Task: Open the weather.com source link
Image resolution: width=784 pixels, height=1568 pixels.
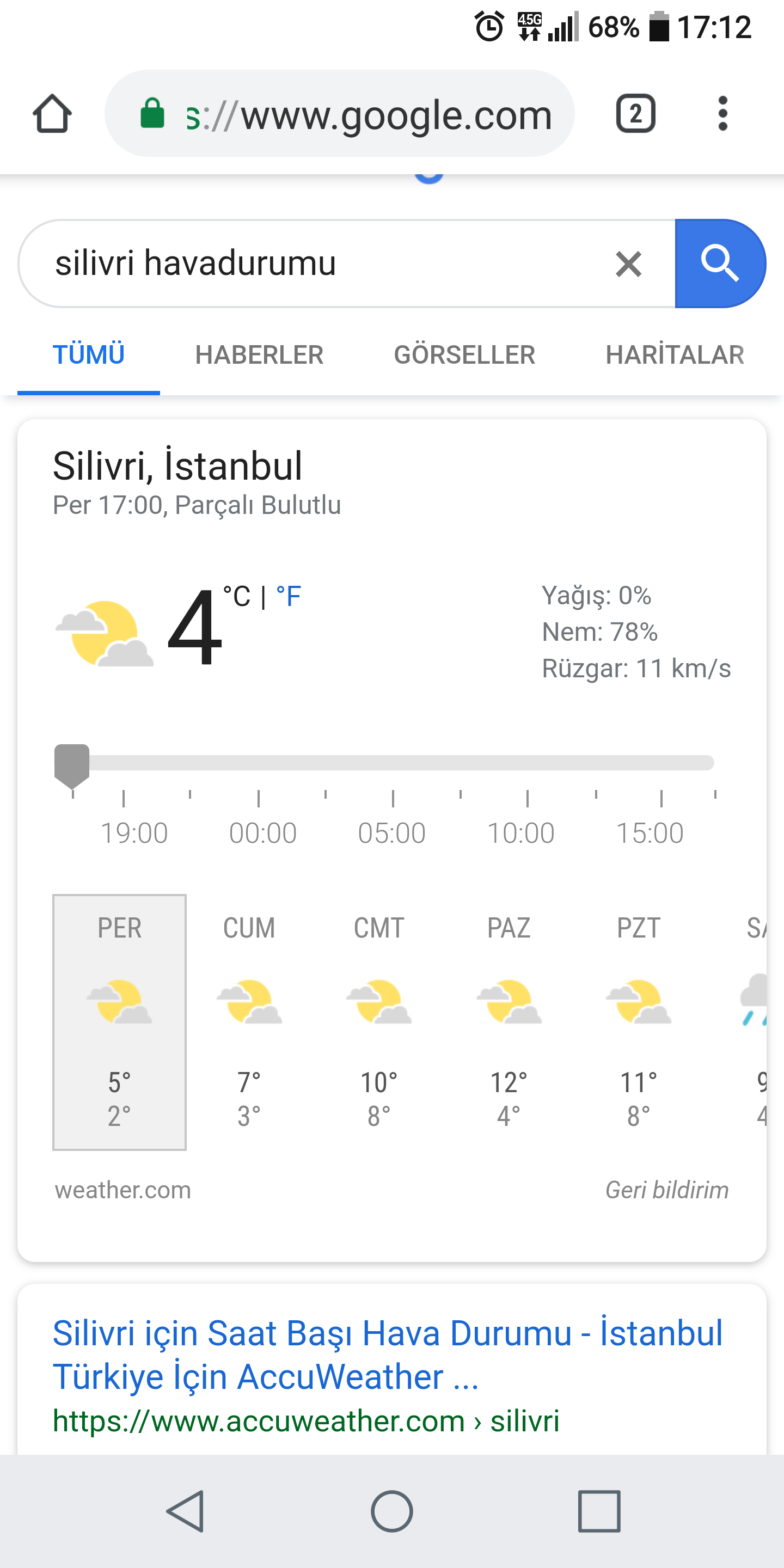Action: pos(122,1190)
